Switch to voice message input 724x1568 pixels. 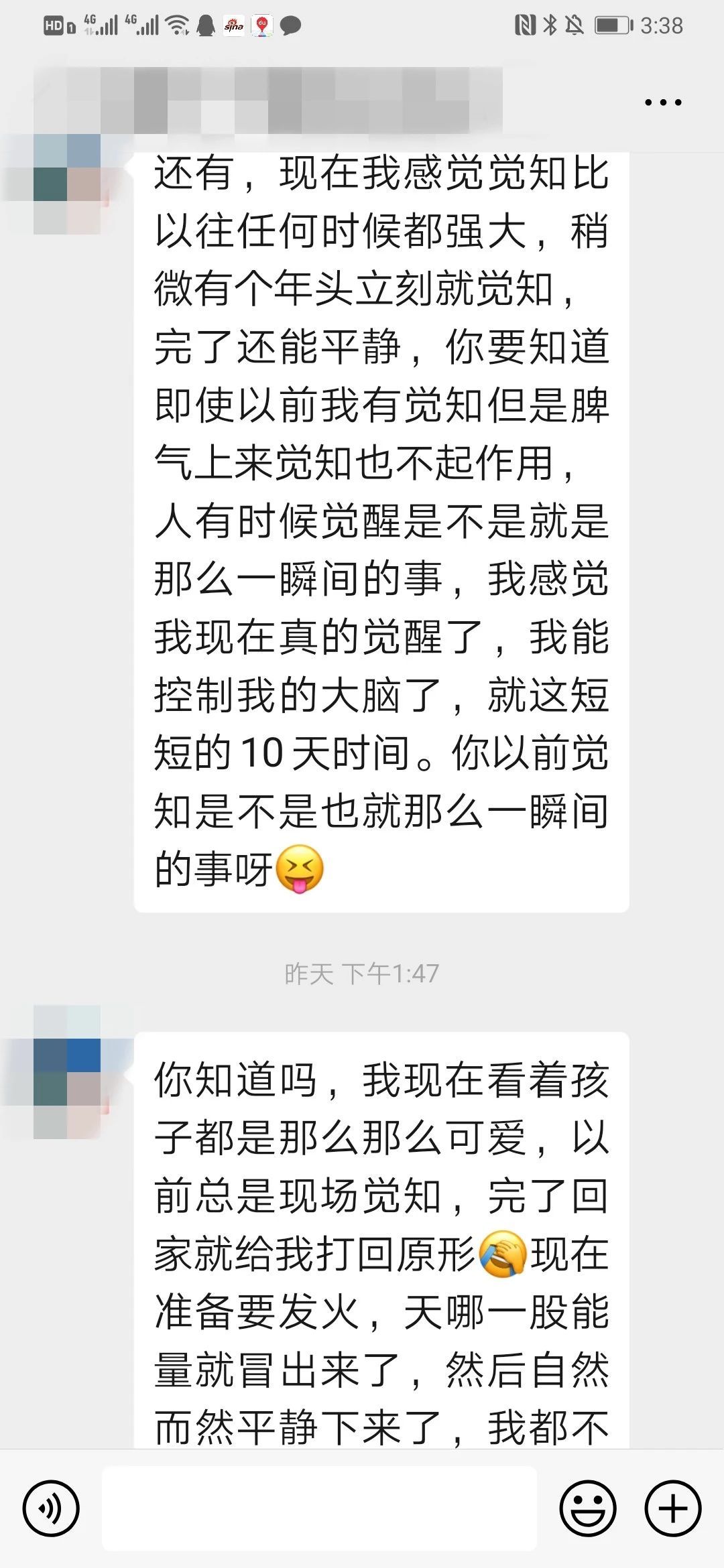tap(51, 1508)
